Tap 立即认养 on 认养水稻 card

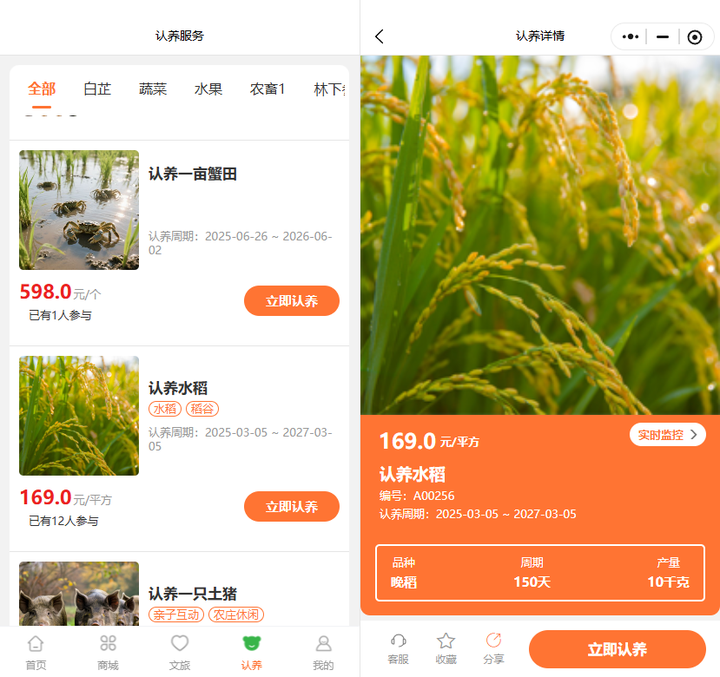pos(291,507)
